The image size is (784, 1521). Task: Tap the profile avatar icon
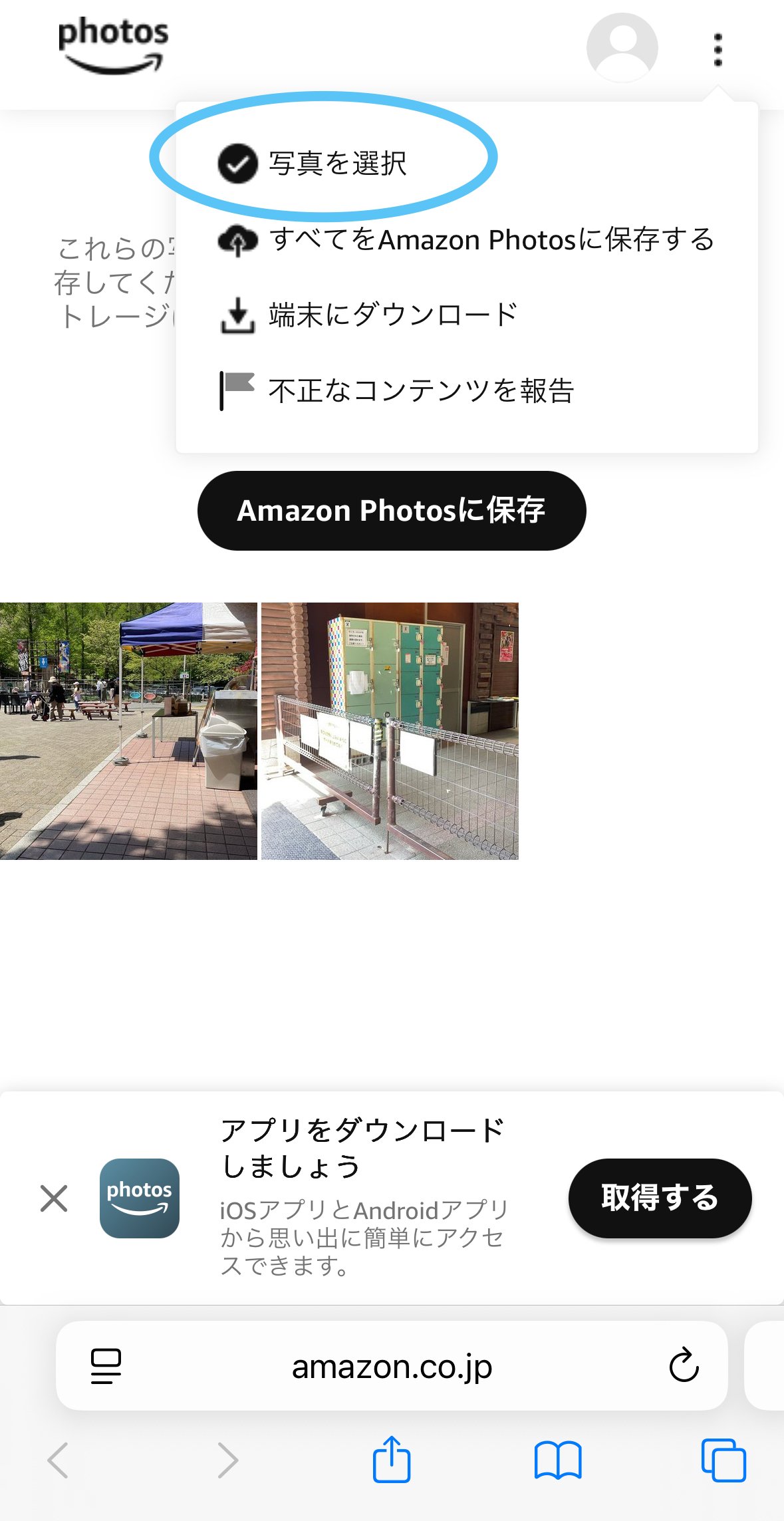coord(622,47)
